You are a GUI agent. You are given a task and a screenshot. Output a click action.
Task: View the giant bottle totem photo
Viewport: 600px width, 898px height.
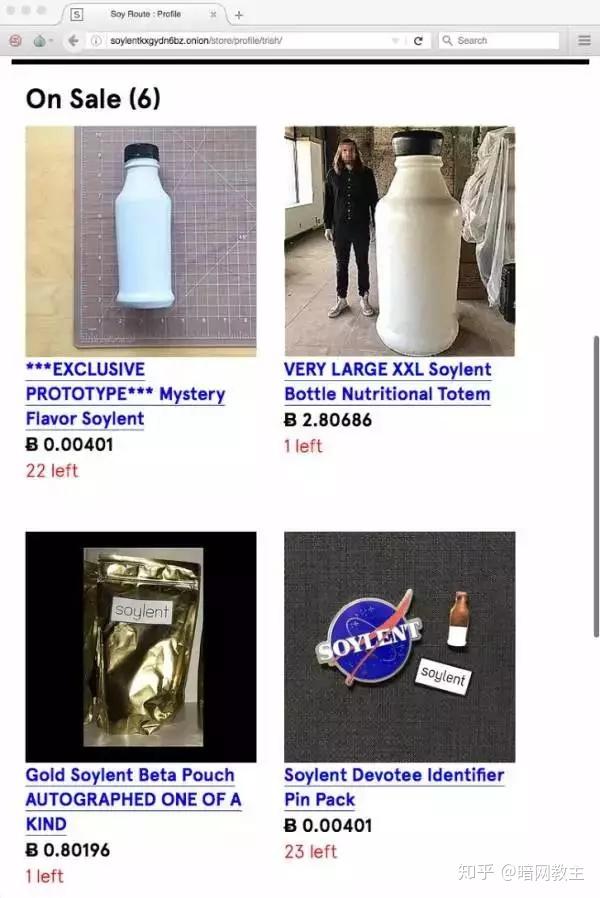tap(399, 241)
